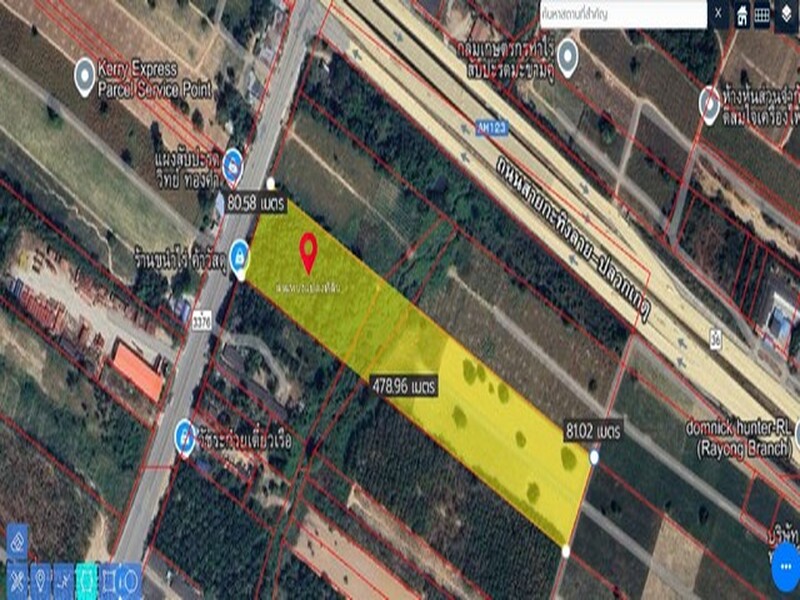Select the line measuring tool
The width and height of the screenshot is (800, 600).
point(63,578)
